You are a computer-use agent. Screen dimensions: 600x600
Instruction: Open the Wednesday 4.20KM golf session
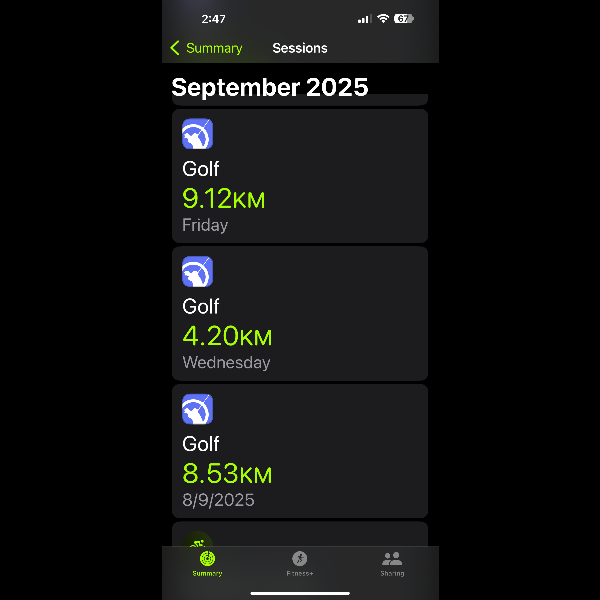point(299,313)
